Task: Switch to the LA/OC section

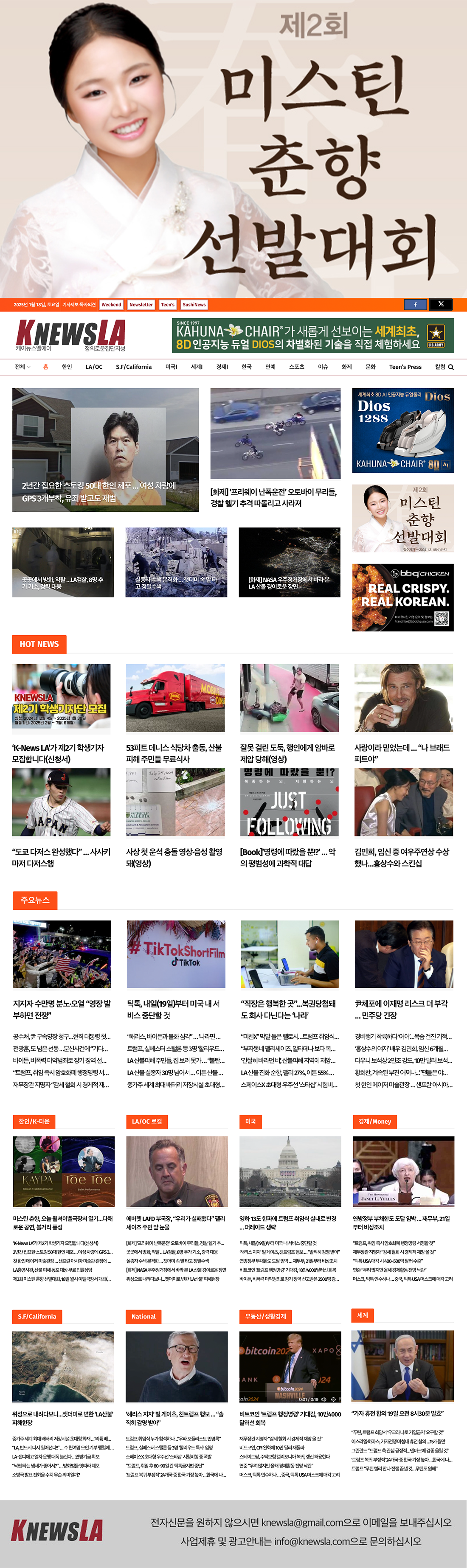Action: tap(94, 367)
